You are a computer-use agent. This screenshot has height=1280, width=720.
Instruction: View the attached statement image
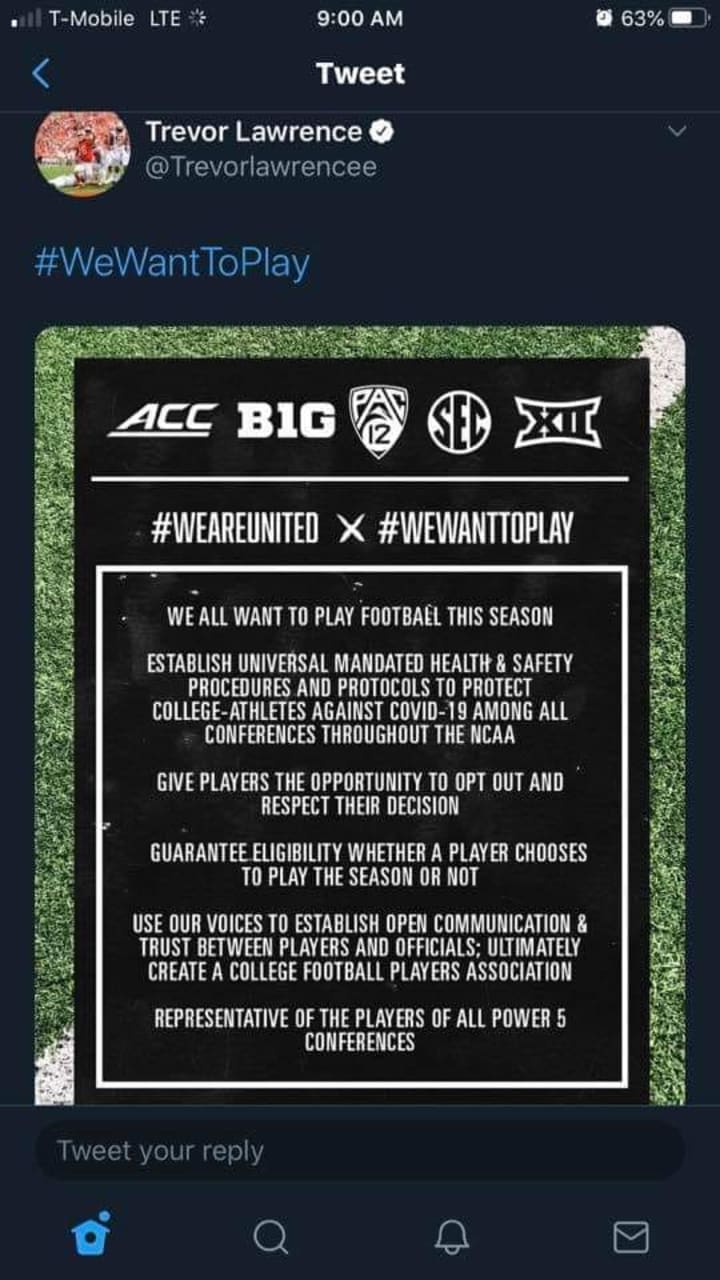point(360,715)
